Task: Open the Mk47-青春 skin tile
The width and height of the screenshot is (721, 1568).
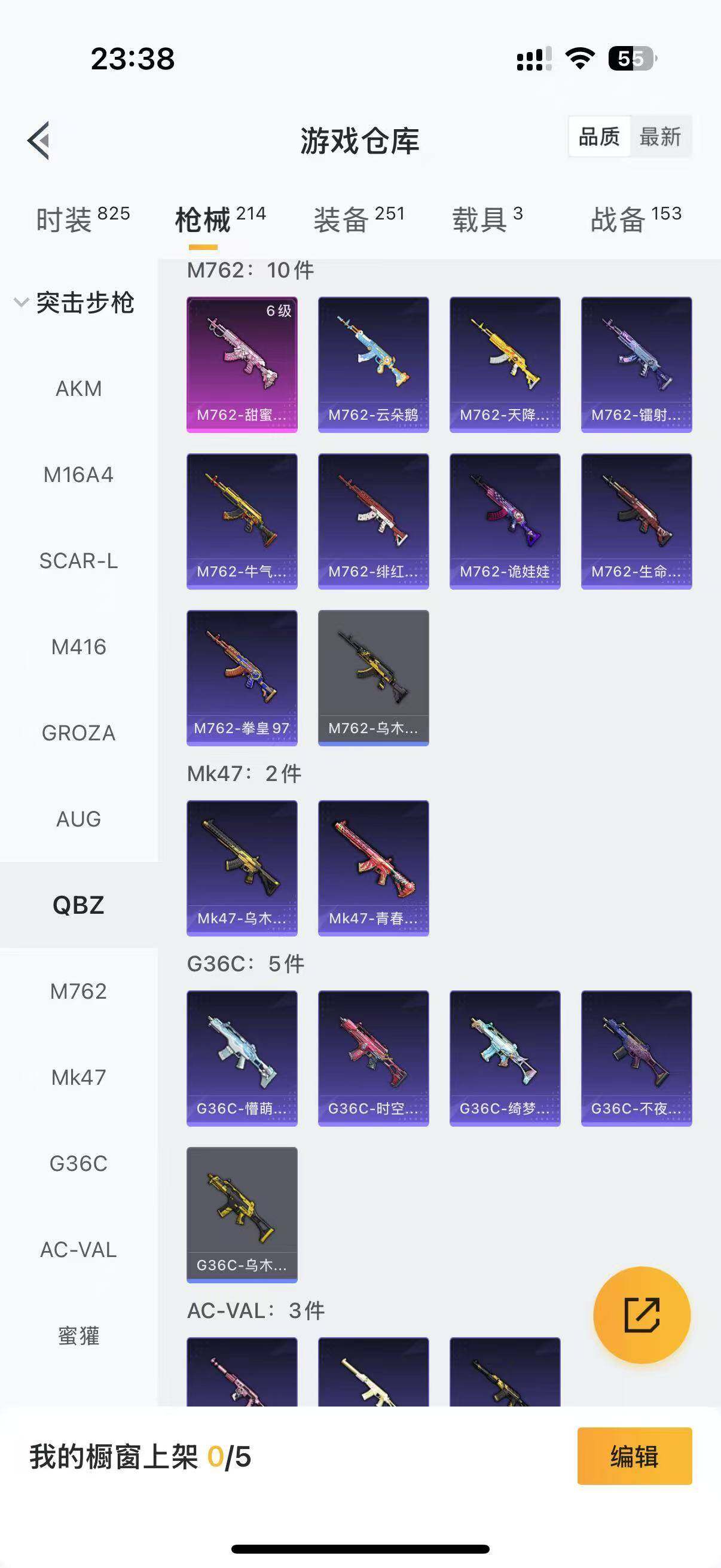Action: coord(373,867)
